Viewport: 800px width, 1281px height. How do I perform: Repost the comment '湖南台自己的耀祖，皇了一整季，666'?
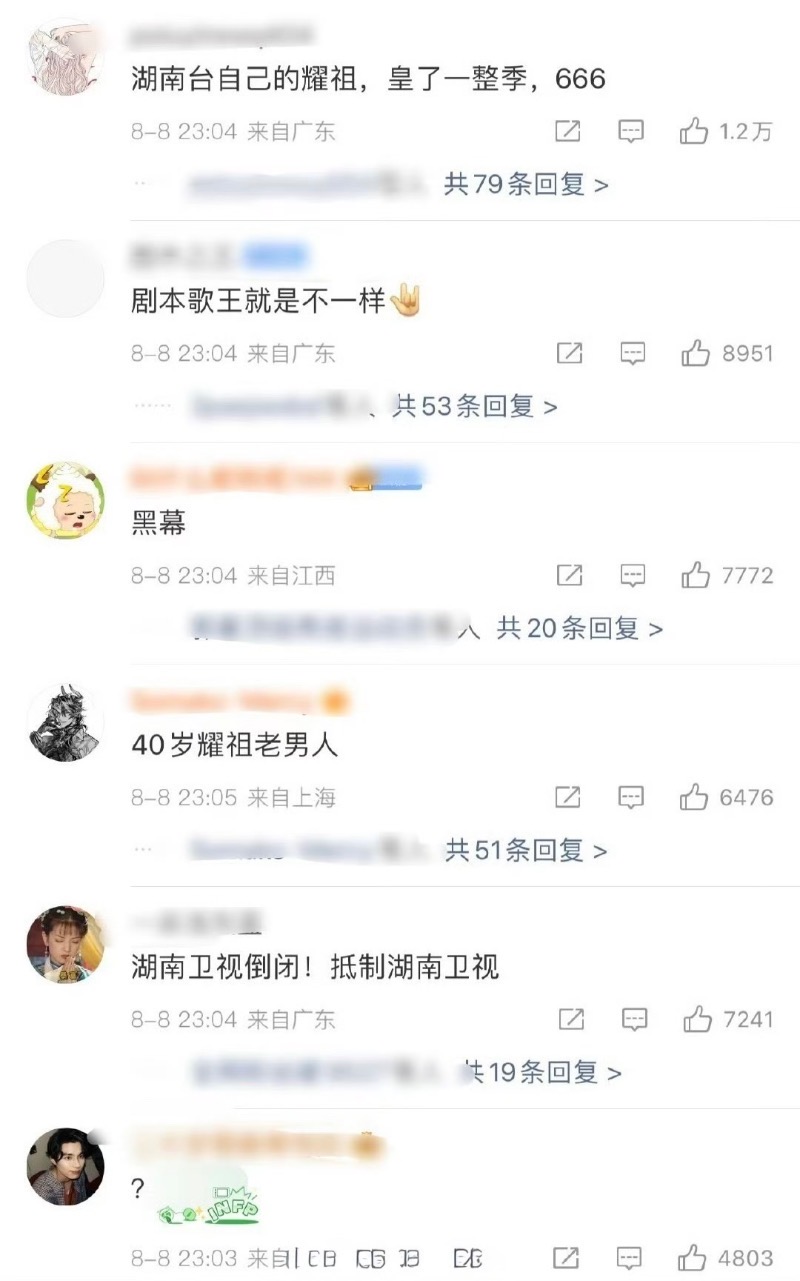(x=567, y=131)
